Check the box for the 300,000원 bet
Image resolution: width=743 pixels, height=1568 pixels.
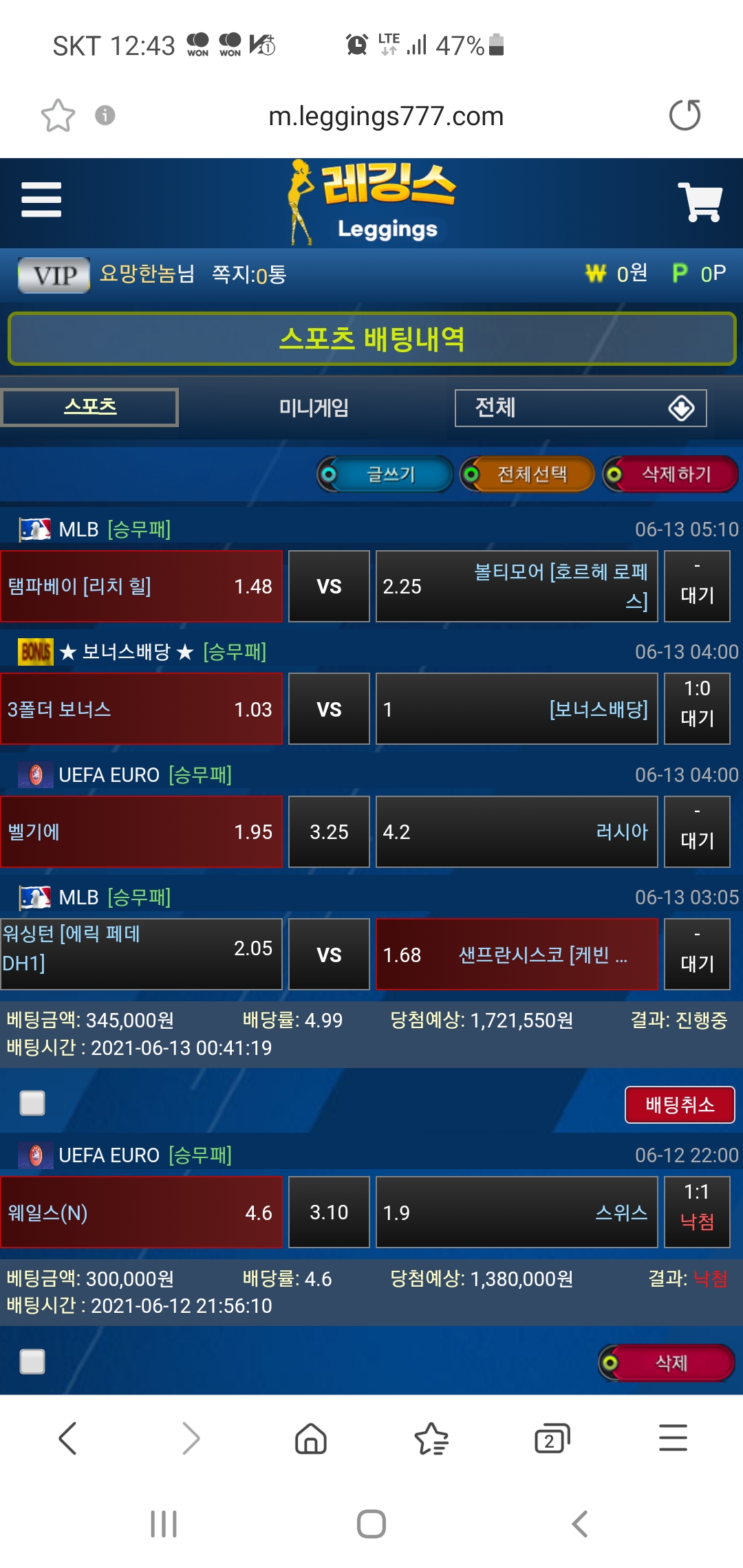[x=32, y=1361]
